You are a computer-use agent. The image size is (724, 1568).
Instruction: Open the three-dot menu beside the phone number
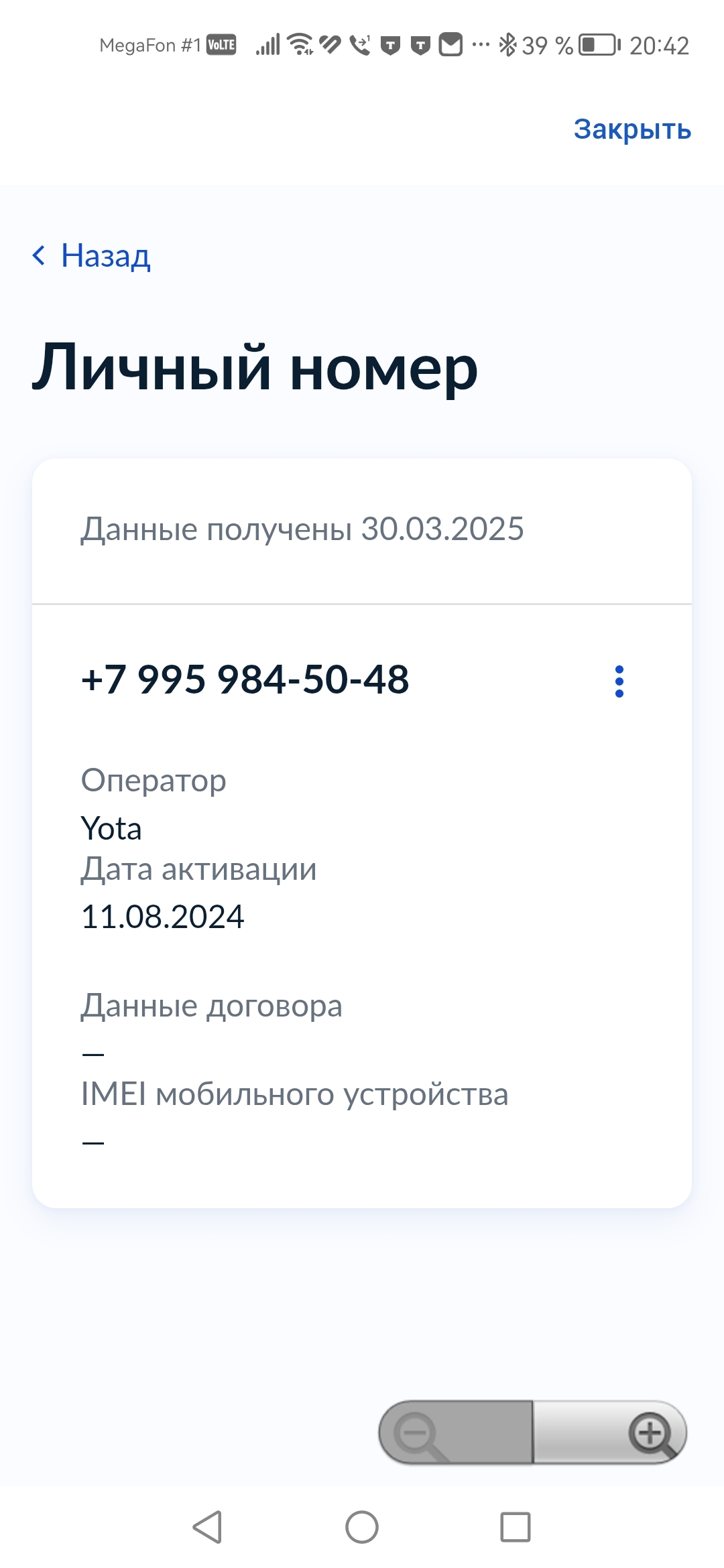pos(619,681)
